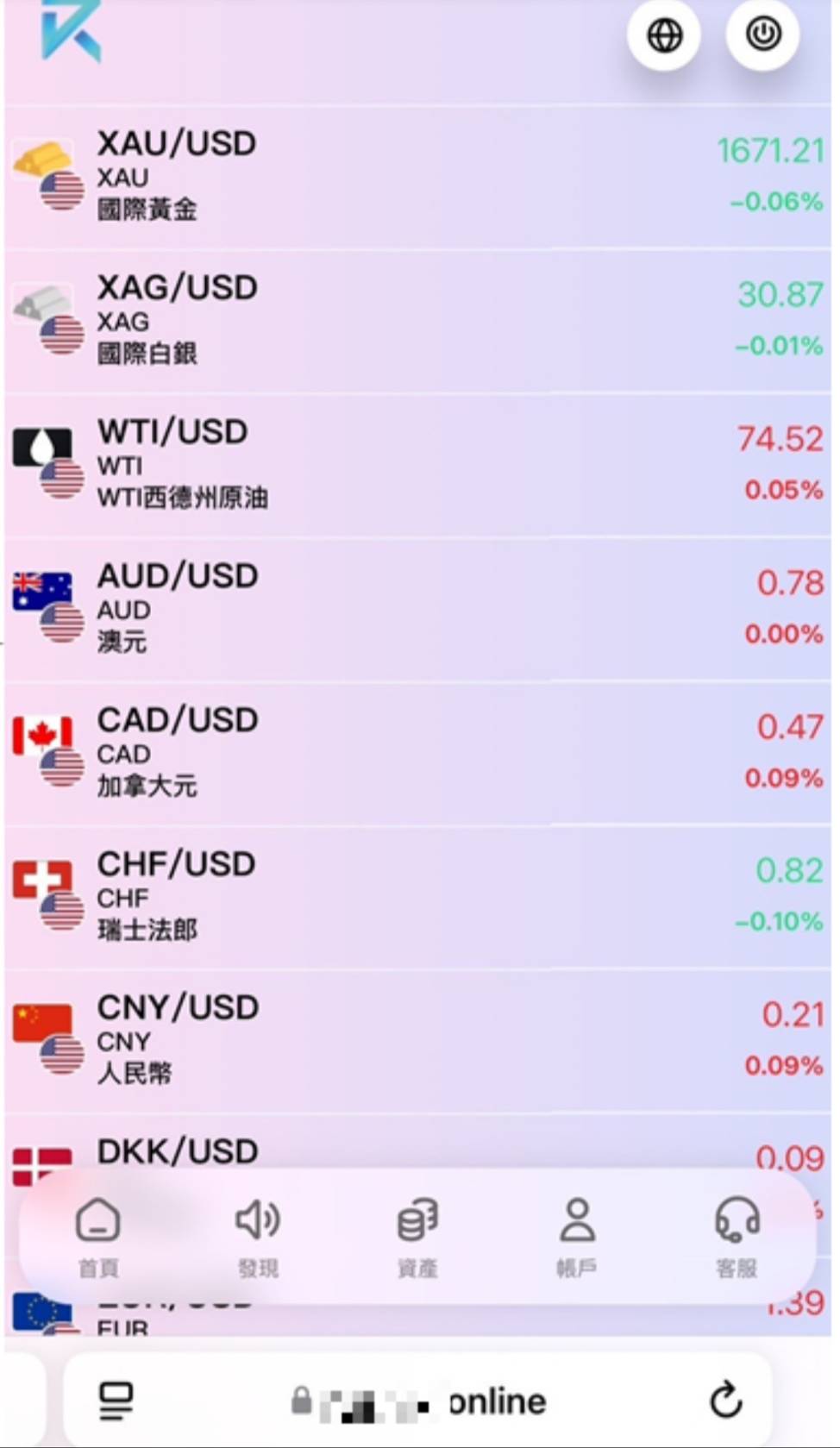Open the XAU/USD gold row
840x1448 pixels.
pos(418,178)
